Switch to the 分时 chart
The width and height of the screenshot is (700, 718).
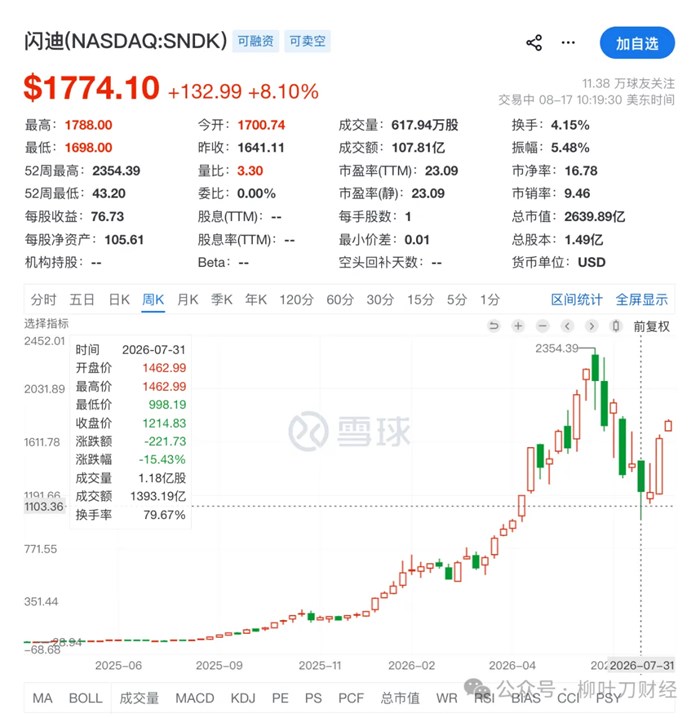43,300
